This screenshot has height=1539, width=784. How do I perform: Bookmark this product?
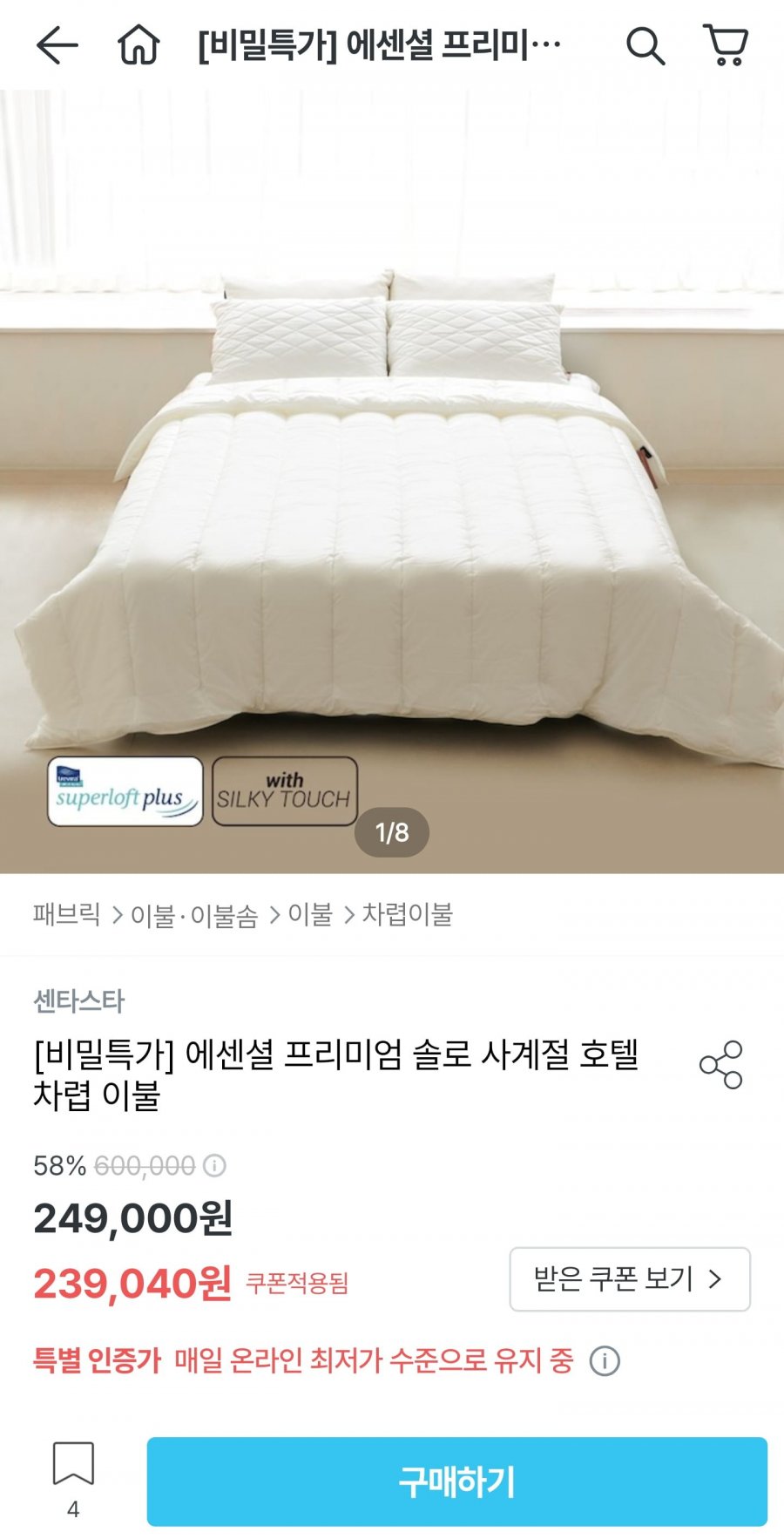(73, 1480)
